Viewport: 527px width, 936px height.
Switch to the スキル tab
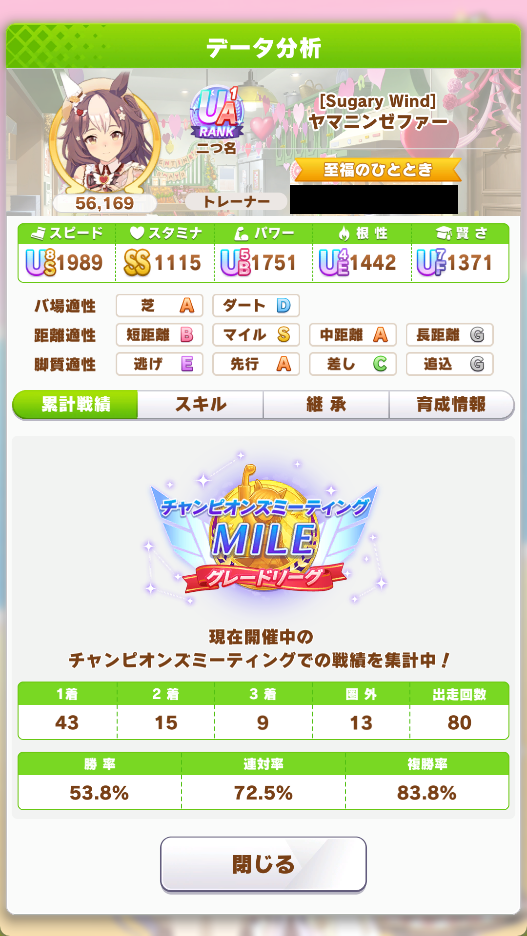tap(201, 405)
